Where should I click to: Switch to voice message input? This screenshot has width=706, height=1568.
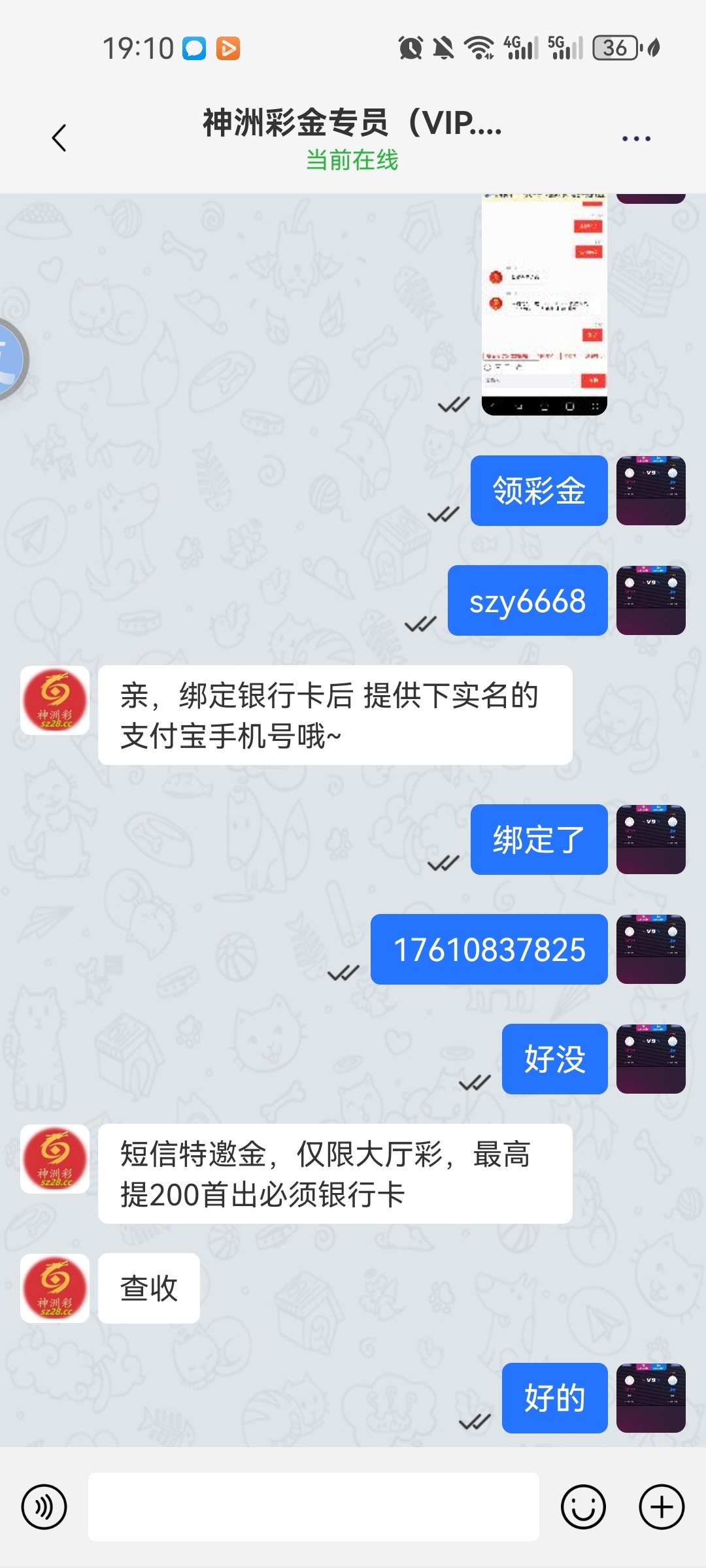(44, 1507)
